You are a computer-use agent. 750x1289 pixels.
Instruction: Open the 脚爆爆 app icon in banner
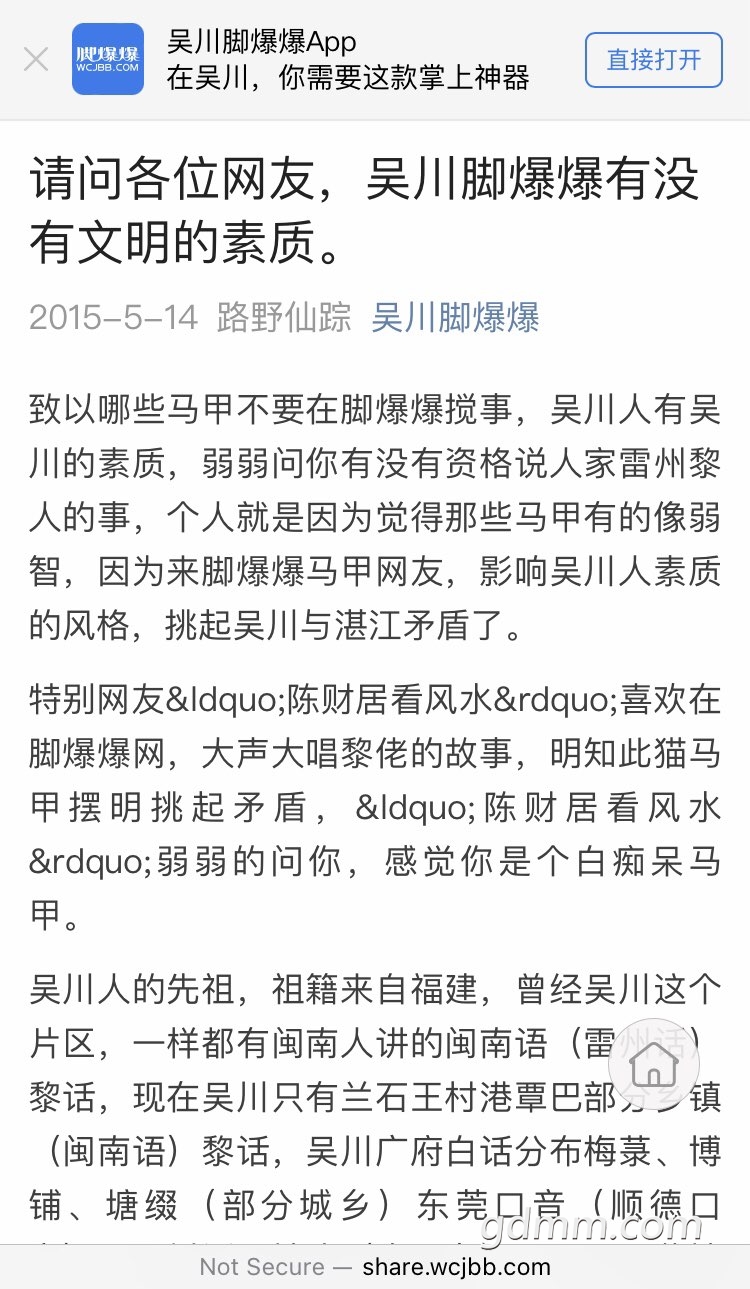coord(108,59)
